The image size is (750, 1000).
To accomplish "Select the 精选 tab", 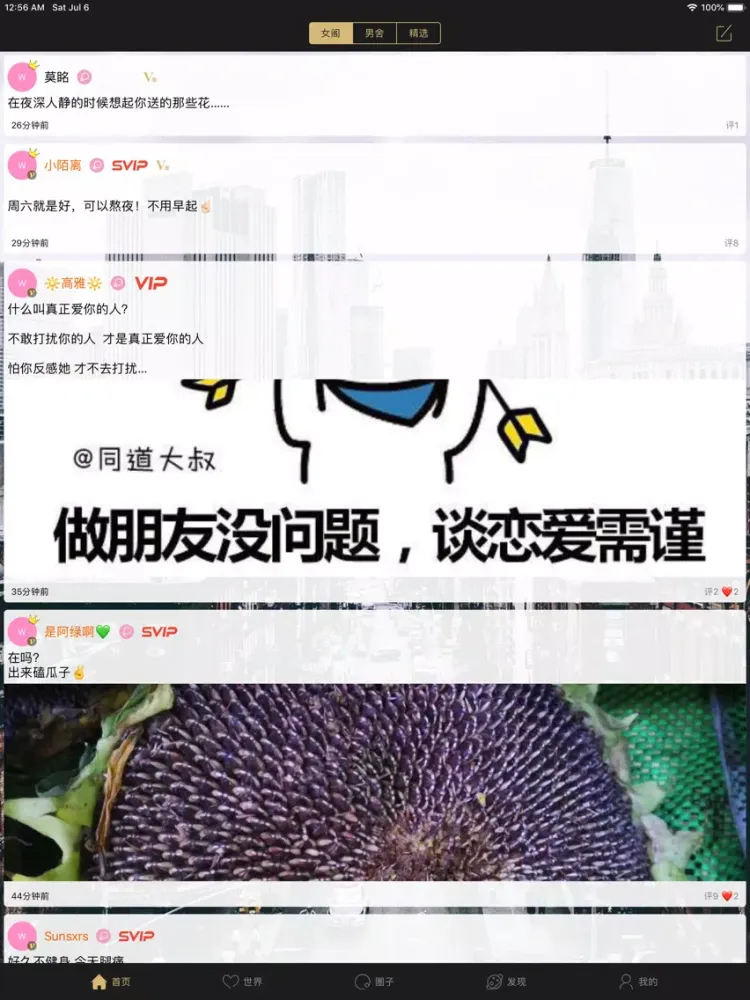I will [x=418, y=33].
